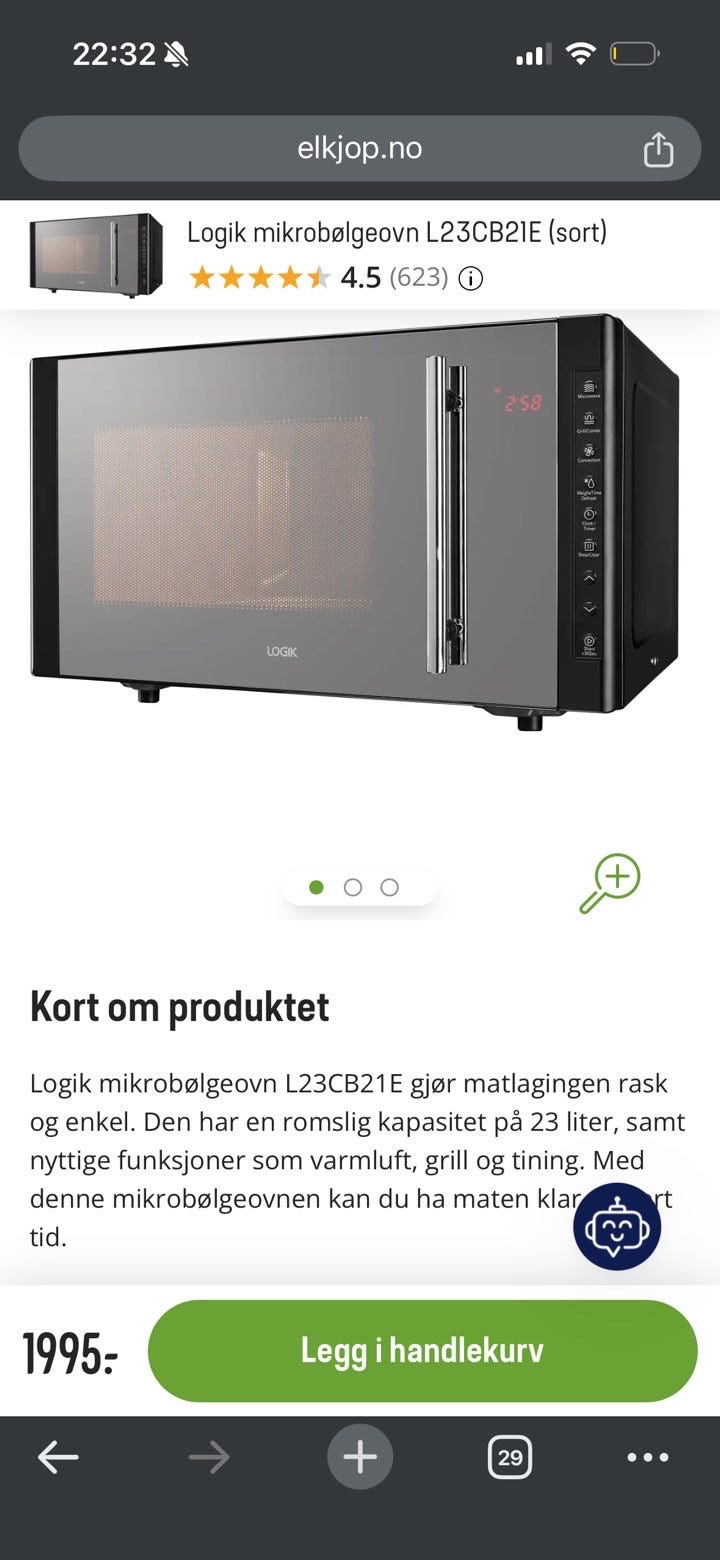Viewport: 720px width, 1560px height.
Task: Tap the elkjop.no address bar
Action: tap(360, 149)
